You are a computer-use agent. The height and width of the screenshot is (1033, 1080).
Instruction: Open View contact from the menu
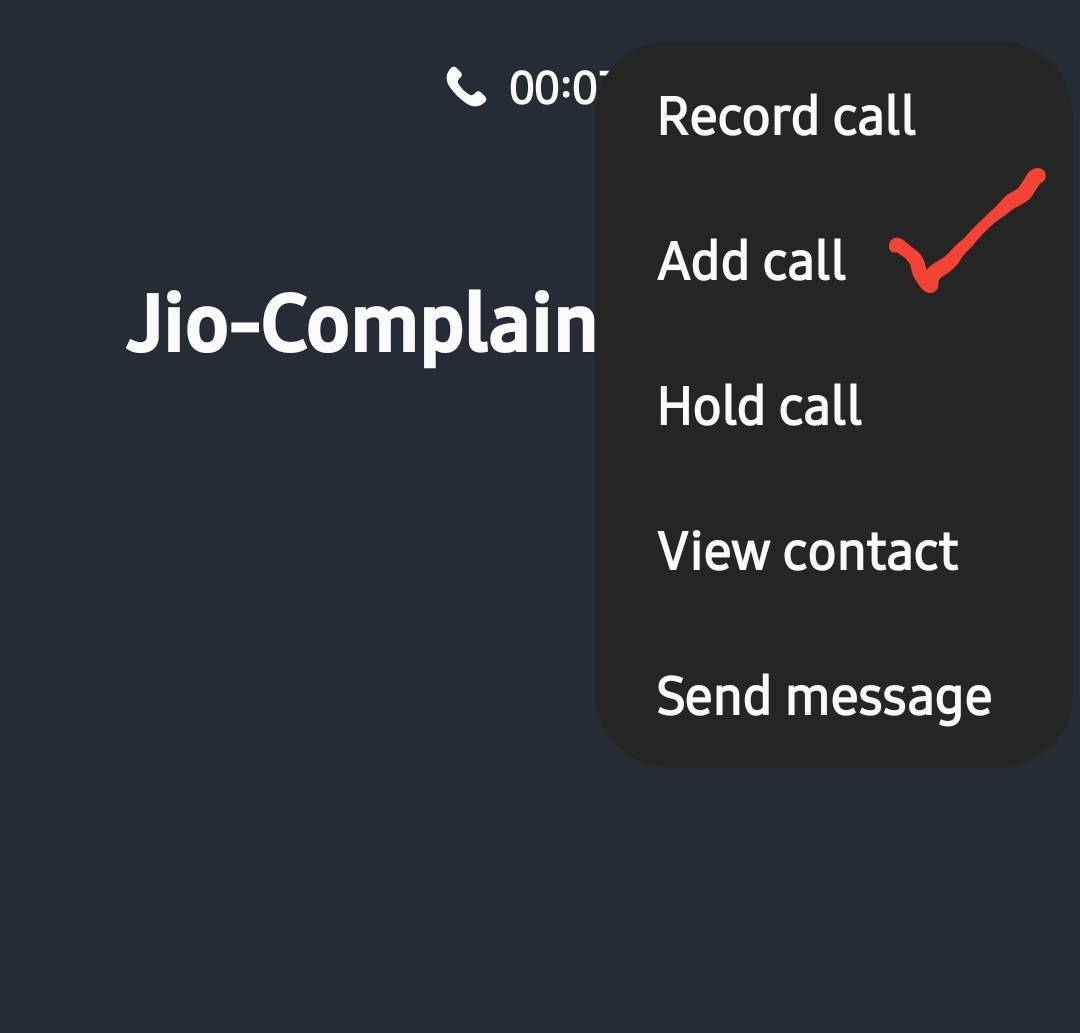(808, 551)
